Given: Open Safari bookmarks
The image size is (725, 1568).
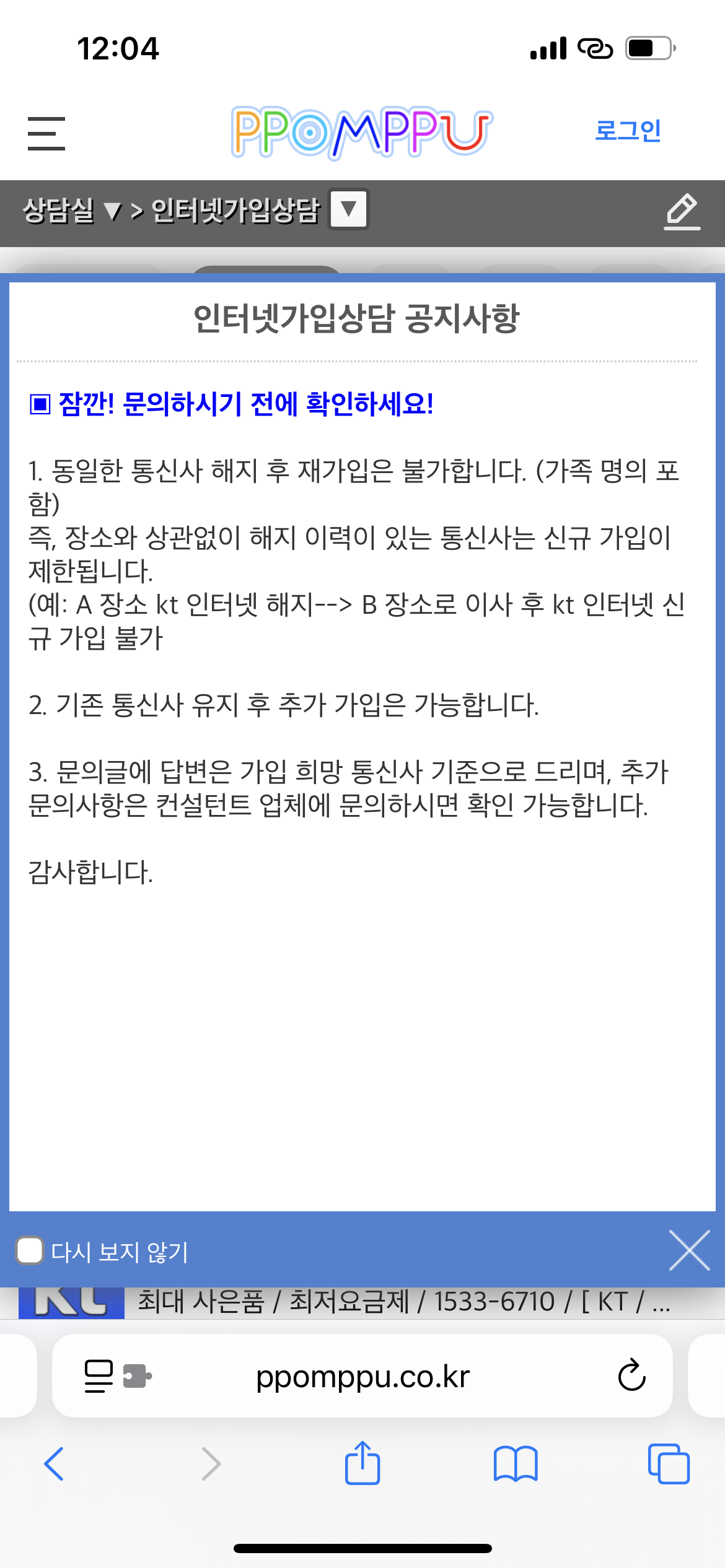Looking at the screenshot, I should click(x=516, y=1464).
